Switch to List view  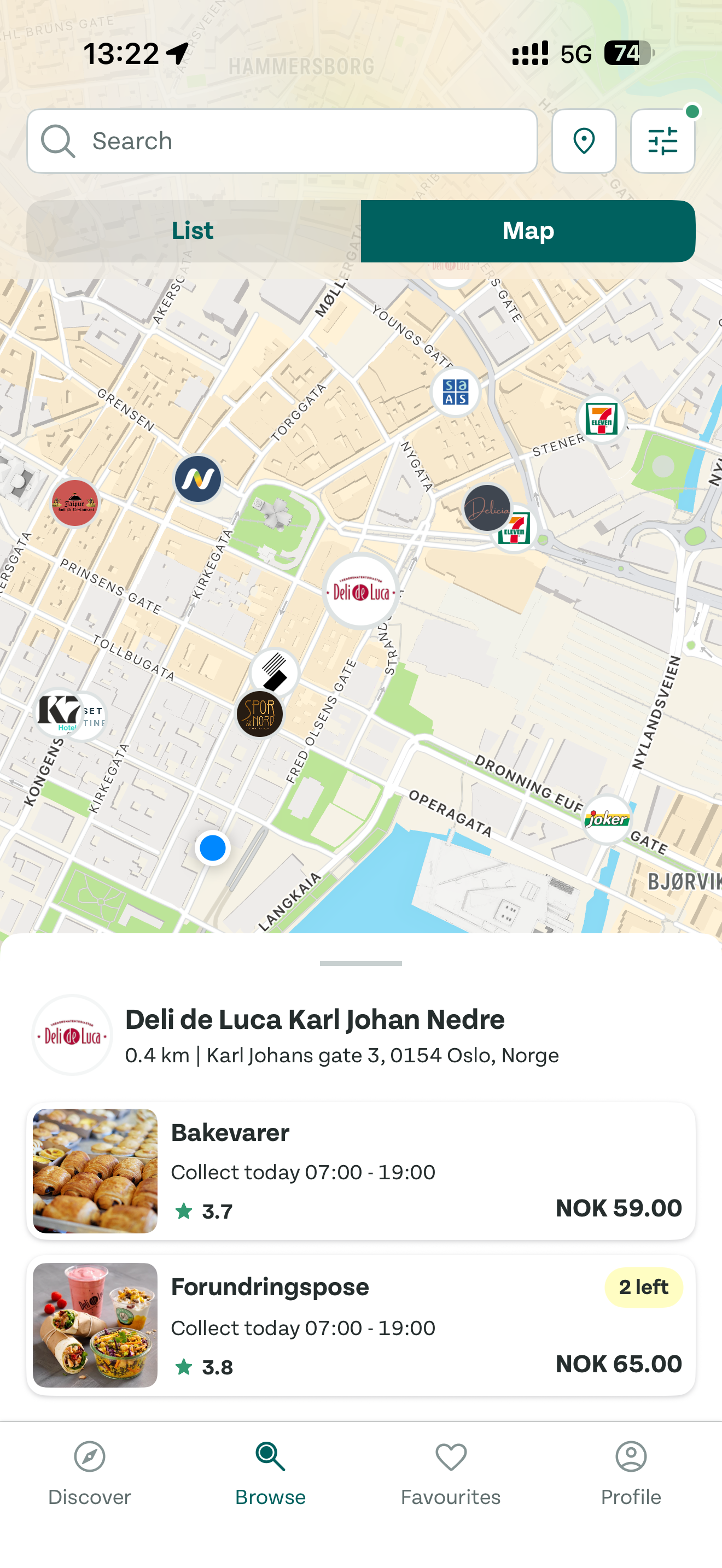tap(193, 231)
